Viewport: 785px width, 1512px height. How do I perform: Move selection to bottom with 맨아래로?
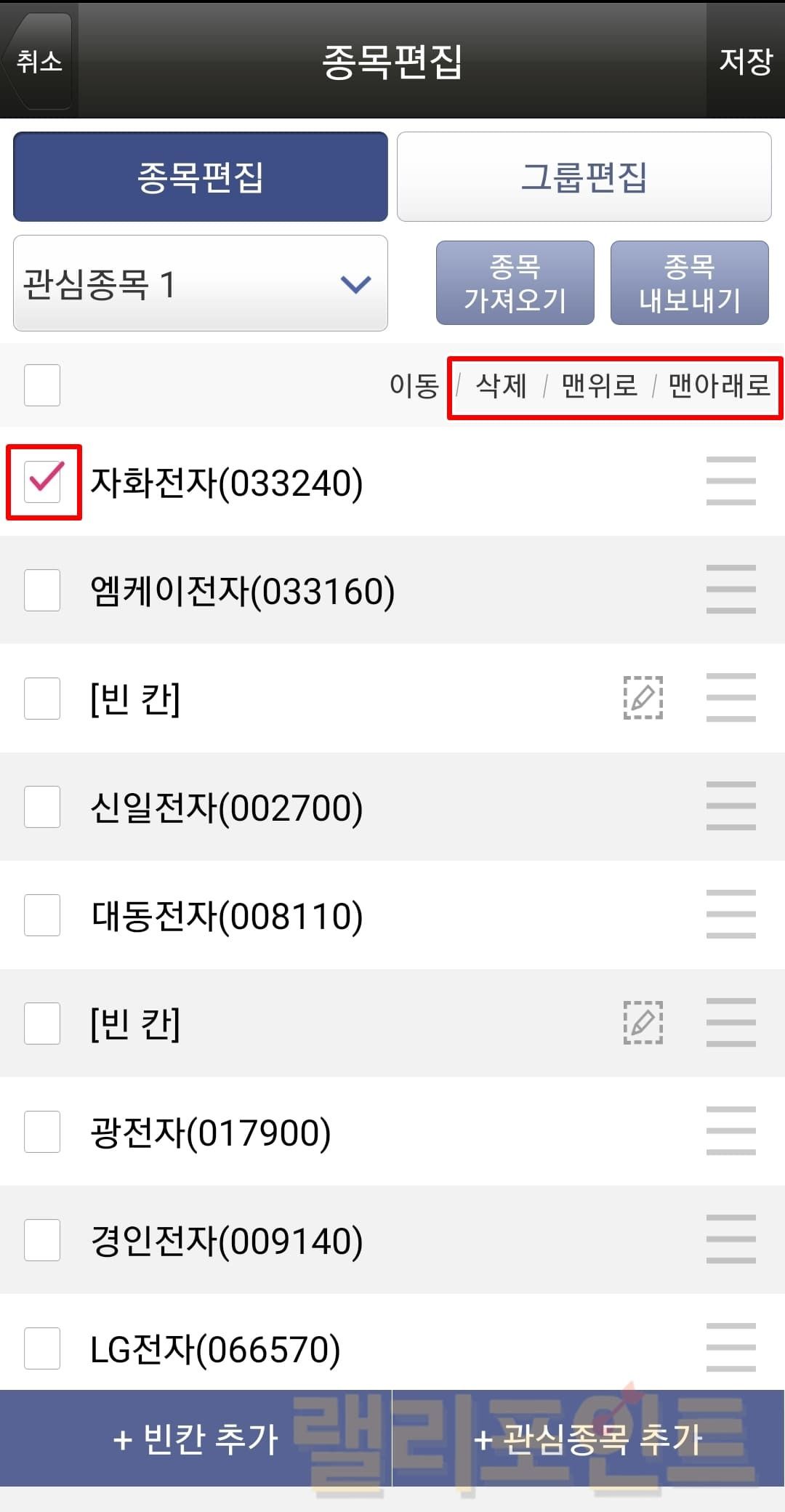(x=718, y=386)
